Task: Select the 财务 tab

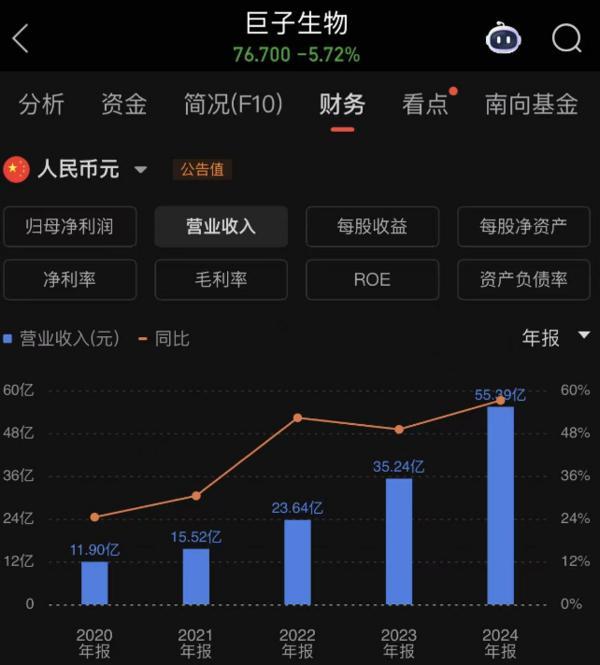Action: (342, 103)
